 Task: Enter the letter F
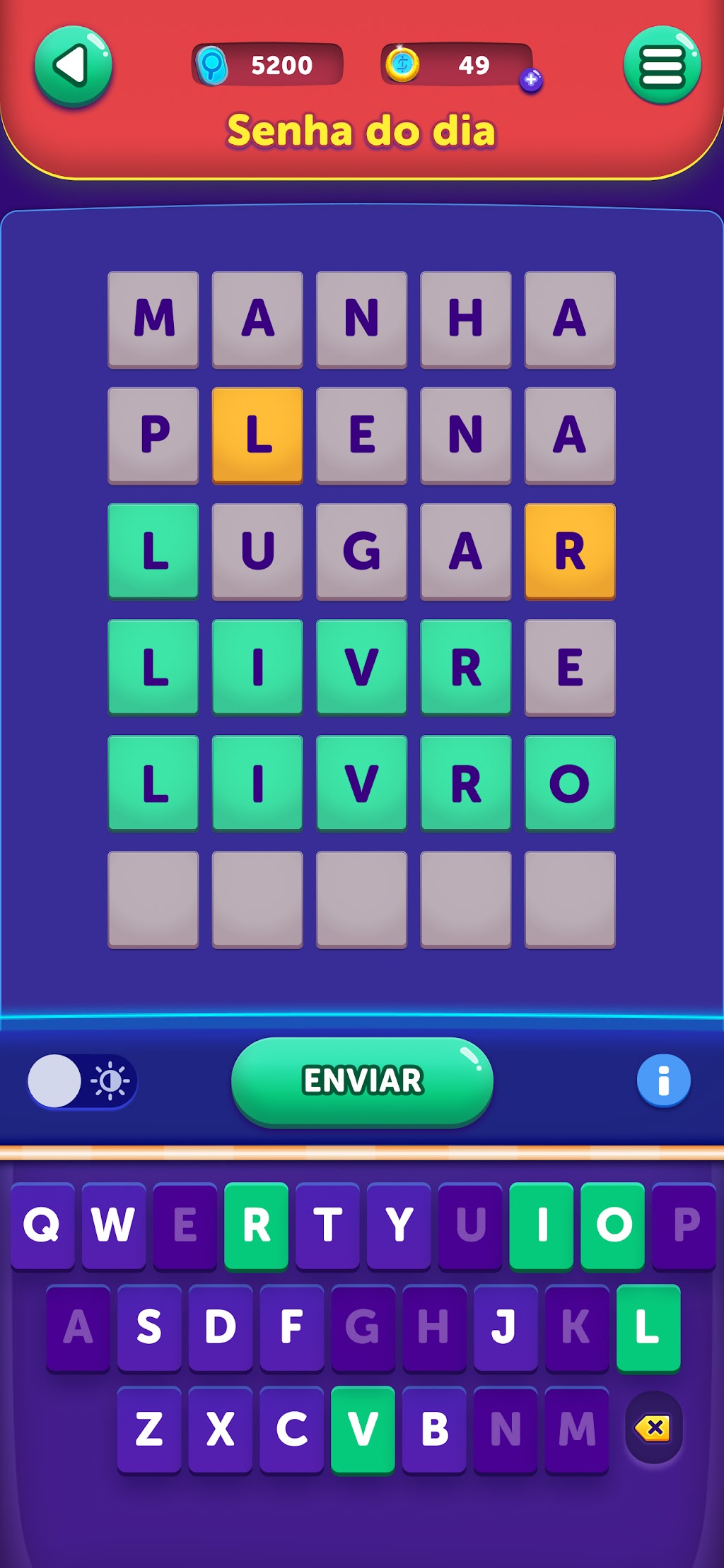(291, 1328)
